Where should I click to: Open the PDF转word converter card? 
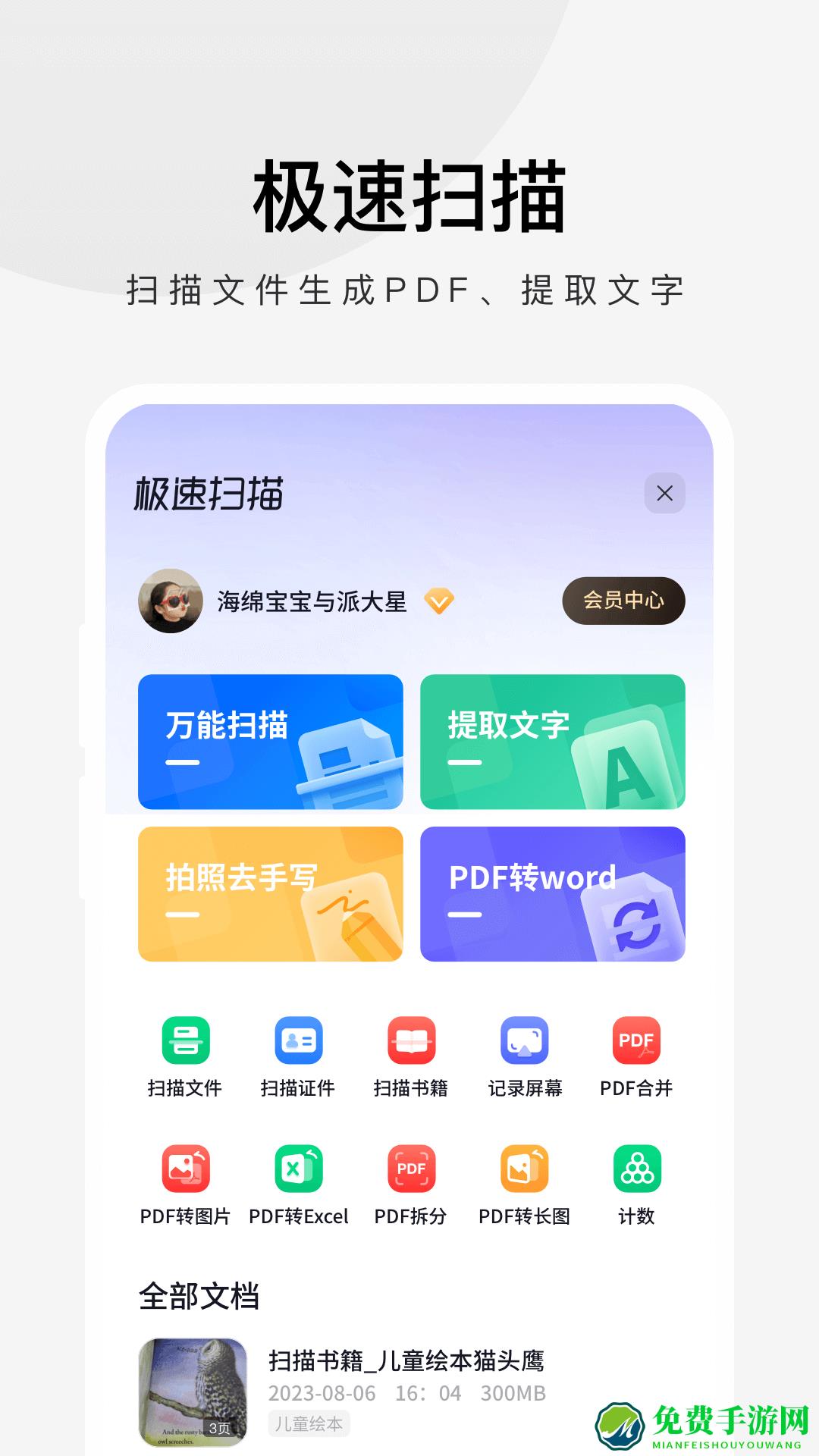(553, 894)
